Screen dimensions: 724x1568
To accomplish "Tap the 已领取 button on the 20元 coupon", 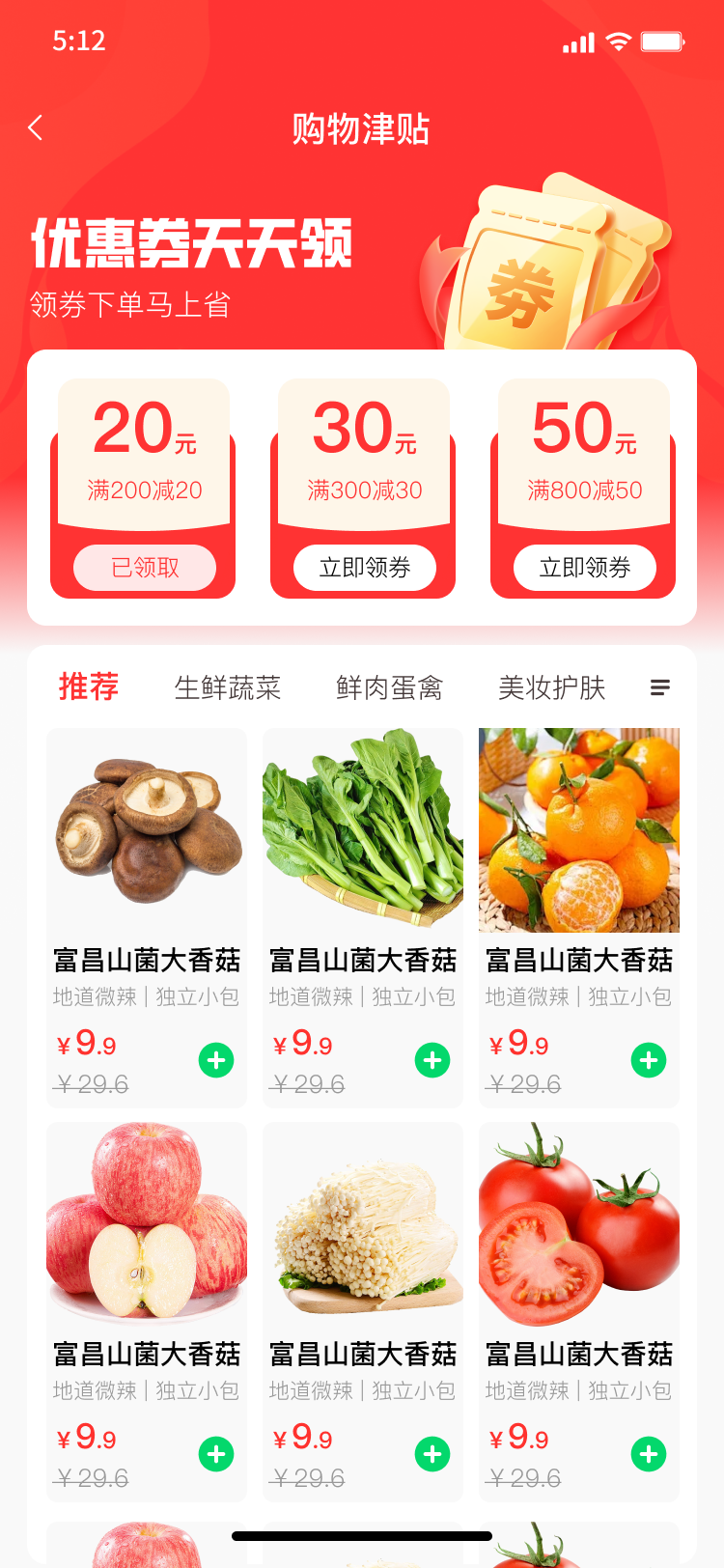I will [x=145, y=568].
